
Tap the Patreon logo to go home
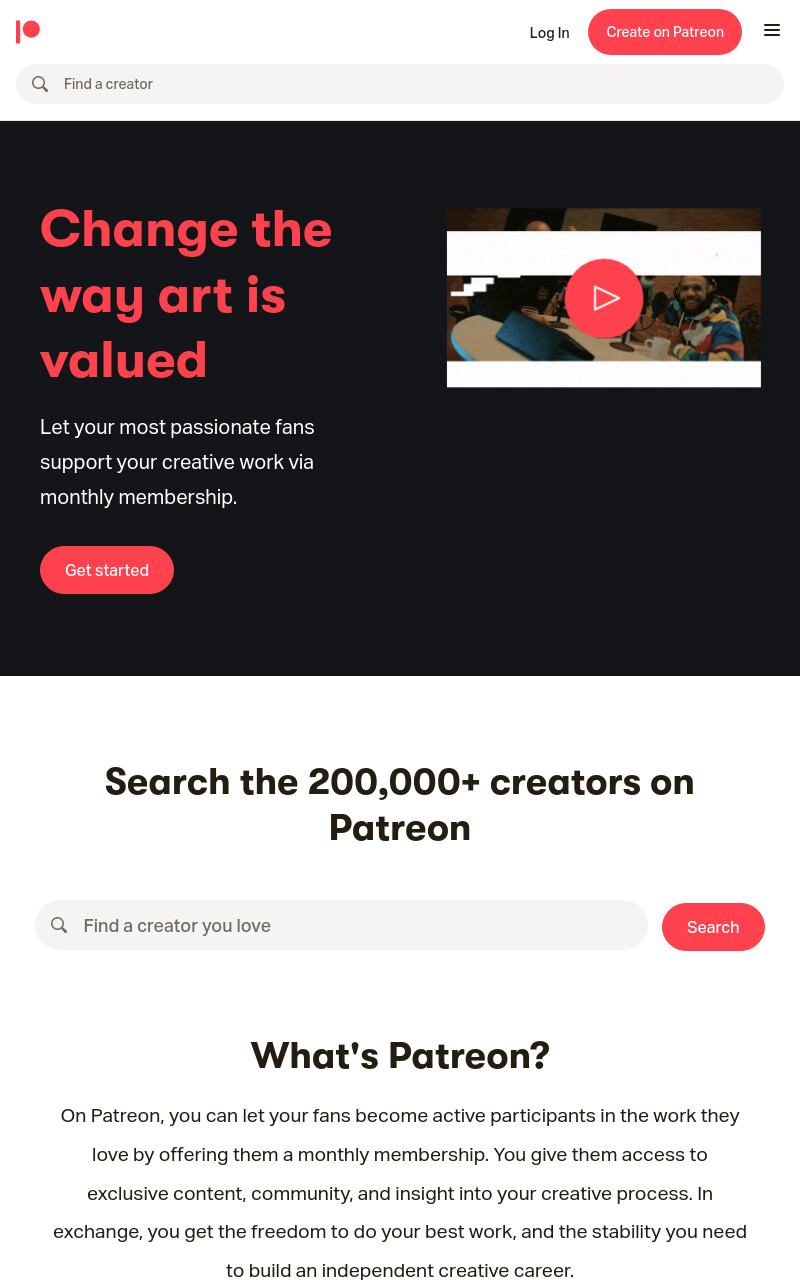[x=28, y=32]
